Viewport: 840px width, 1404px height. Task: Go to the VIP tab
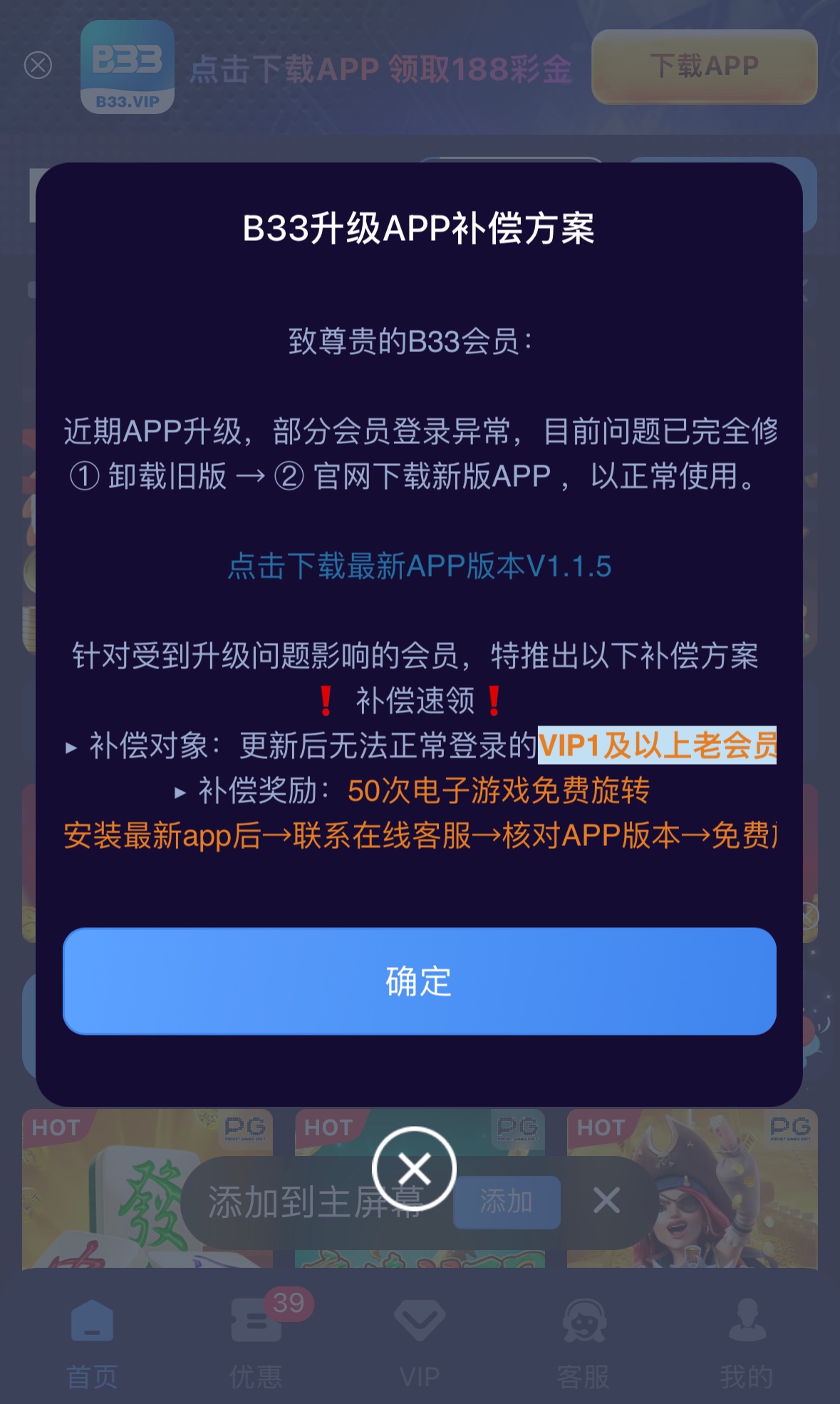point(419,1344)
